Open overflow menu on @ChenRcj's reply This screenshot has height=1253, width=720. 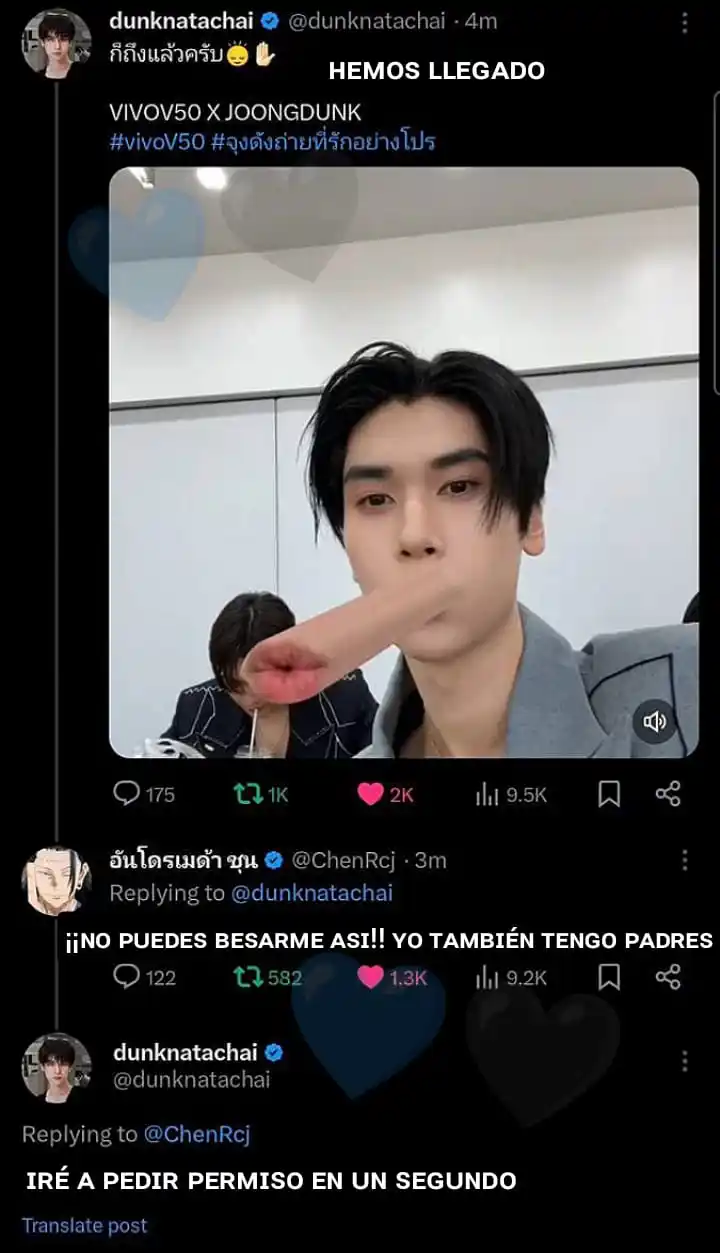[684, 860]
